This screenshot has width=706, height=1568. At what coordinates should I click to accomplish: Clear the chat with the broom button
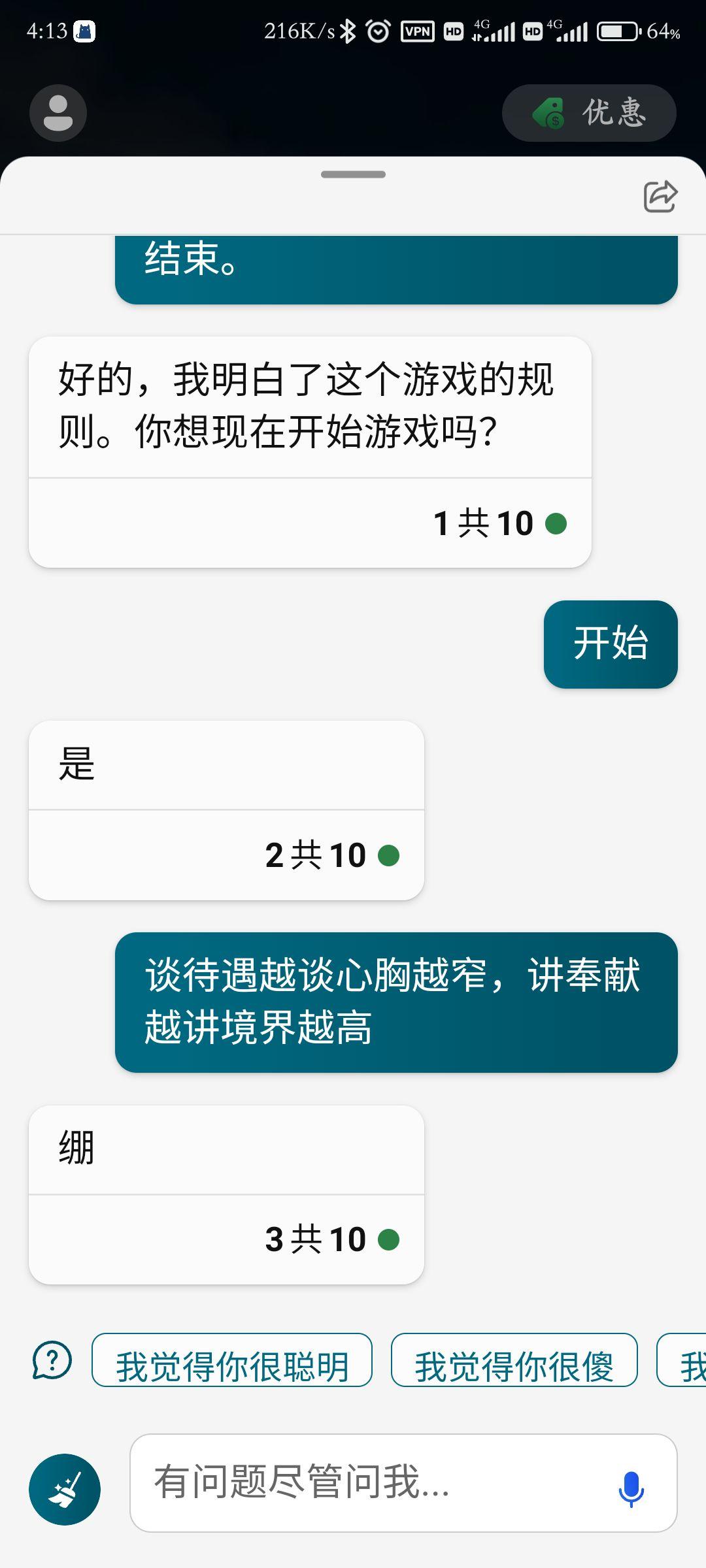point(65,1490)
